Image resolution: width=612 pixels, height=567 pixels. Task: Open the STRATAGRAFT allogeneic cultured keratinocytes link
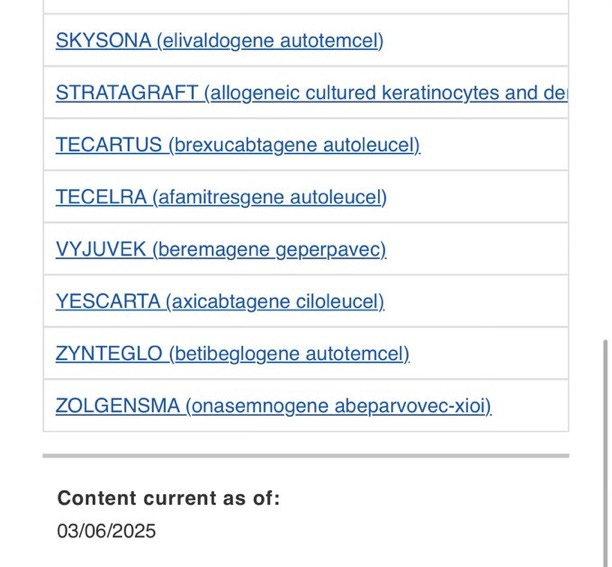point(311,92)
